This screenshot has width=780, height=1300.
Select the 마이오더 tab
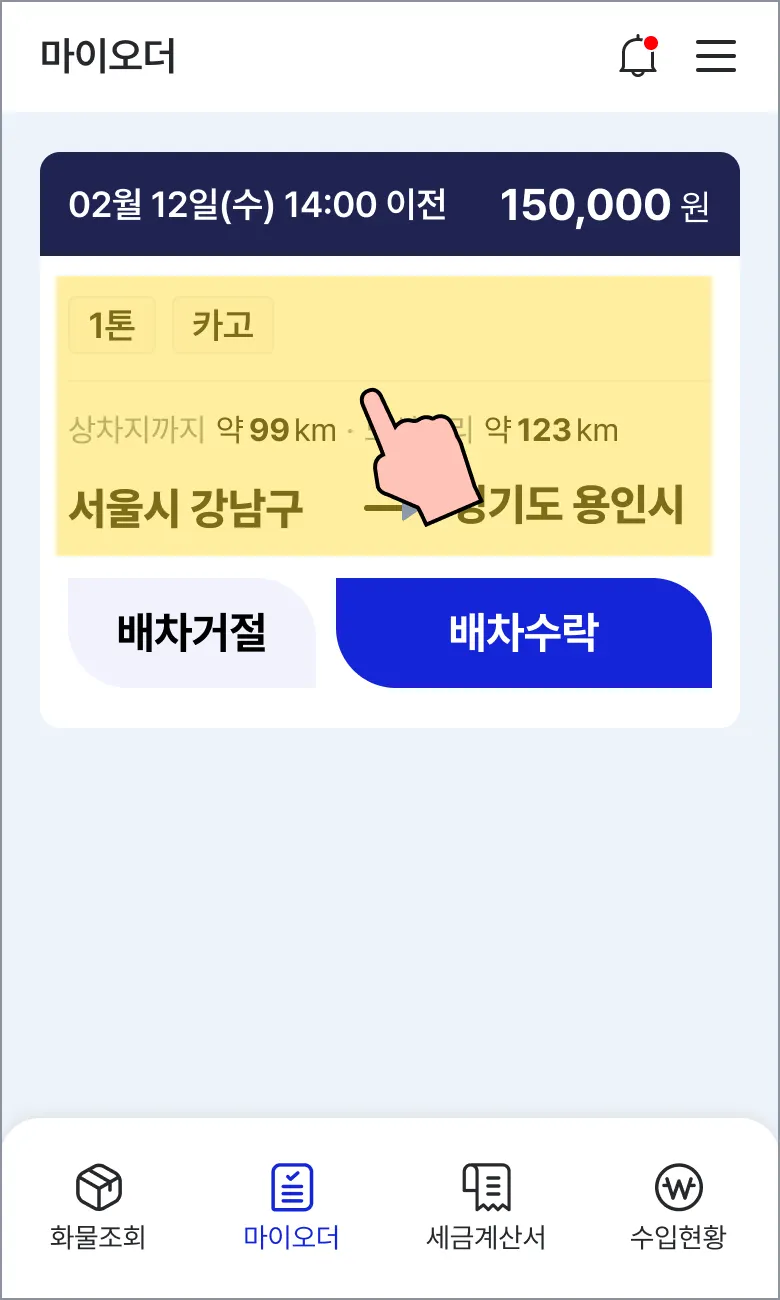pyautogui.click(x=292, y=1207)
